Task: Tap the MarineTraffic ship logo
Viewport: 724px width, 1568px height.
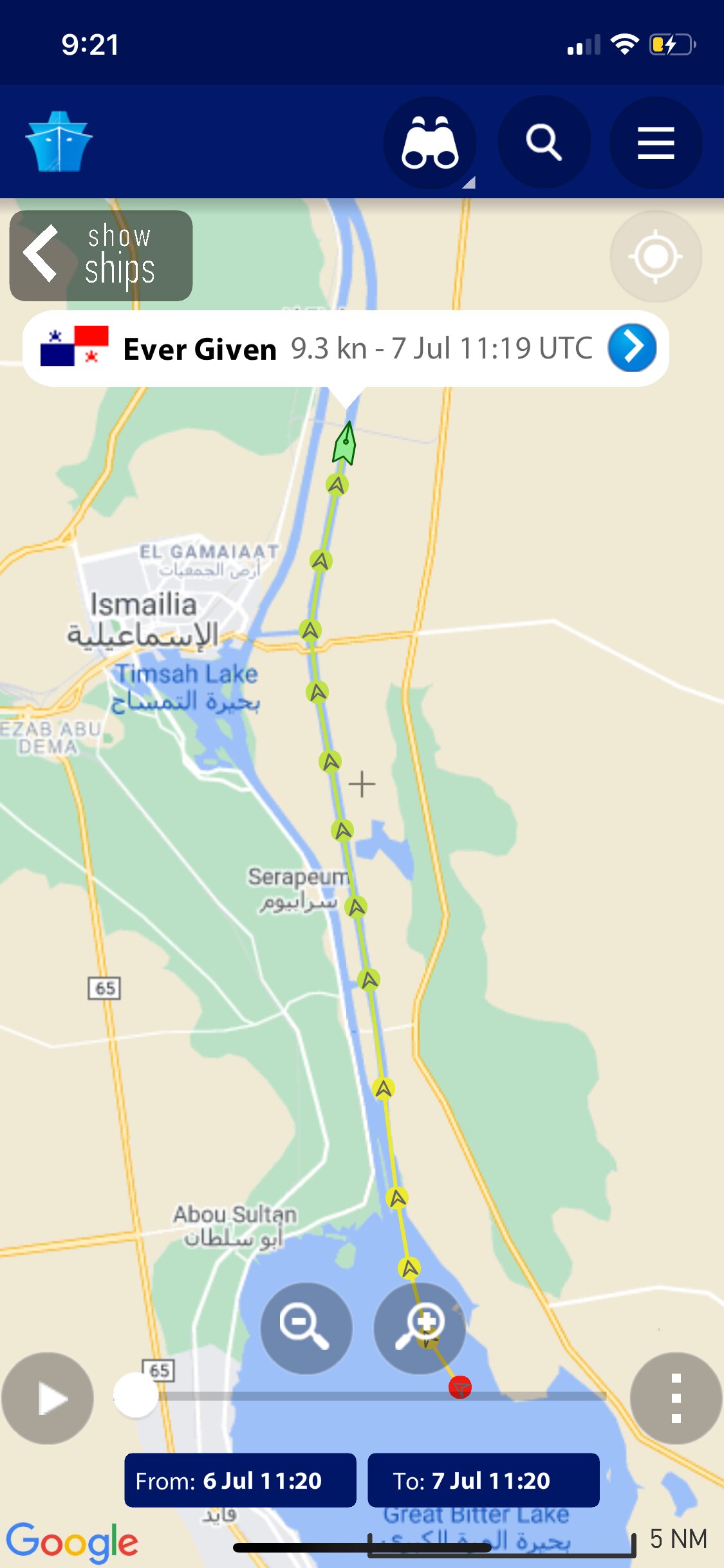Action: pyautogui.click(x=59, y=142)
